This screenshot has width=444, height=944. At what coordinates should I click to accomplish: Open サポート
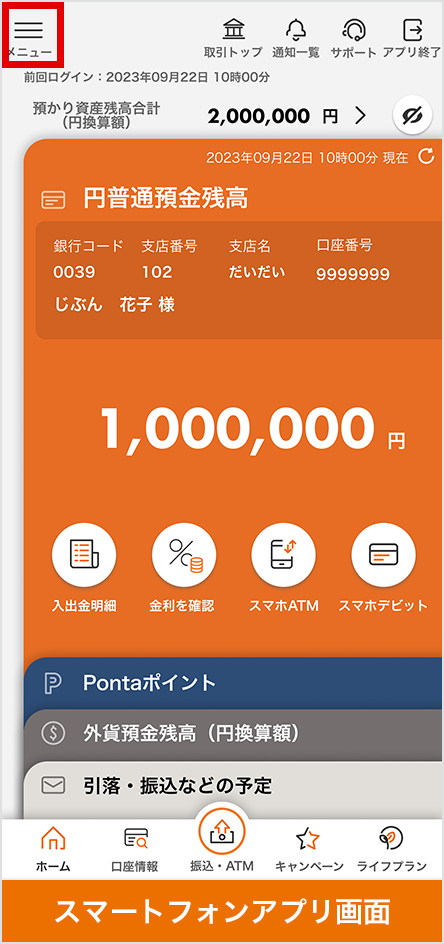[354, 39]
